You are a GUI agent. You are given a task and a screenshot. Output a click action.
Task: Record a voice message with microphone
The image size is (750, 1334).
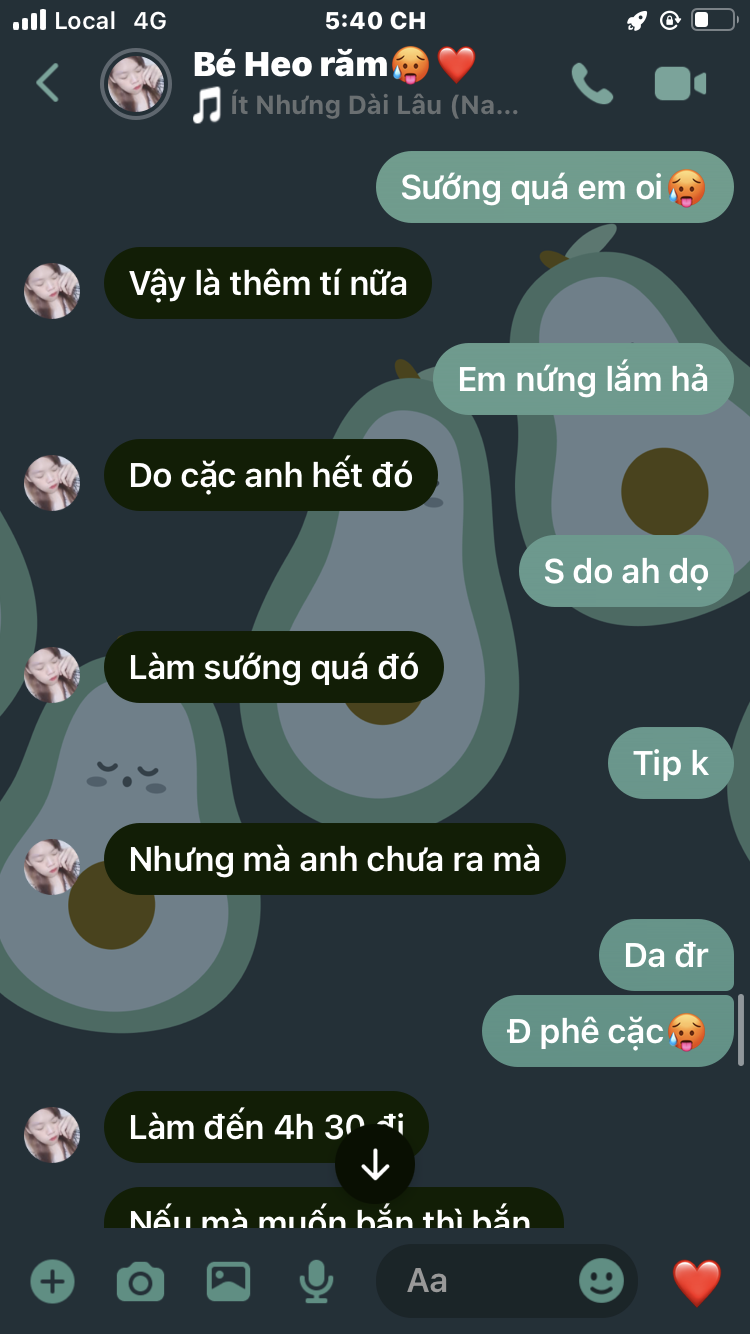(x=316, y=1281)
